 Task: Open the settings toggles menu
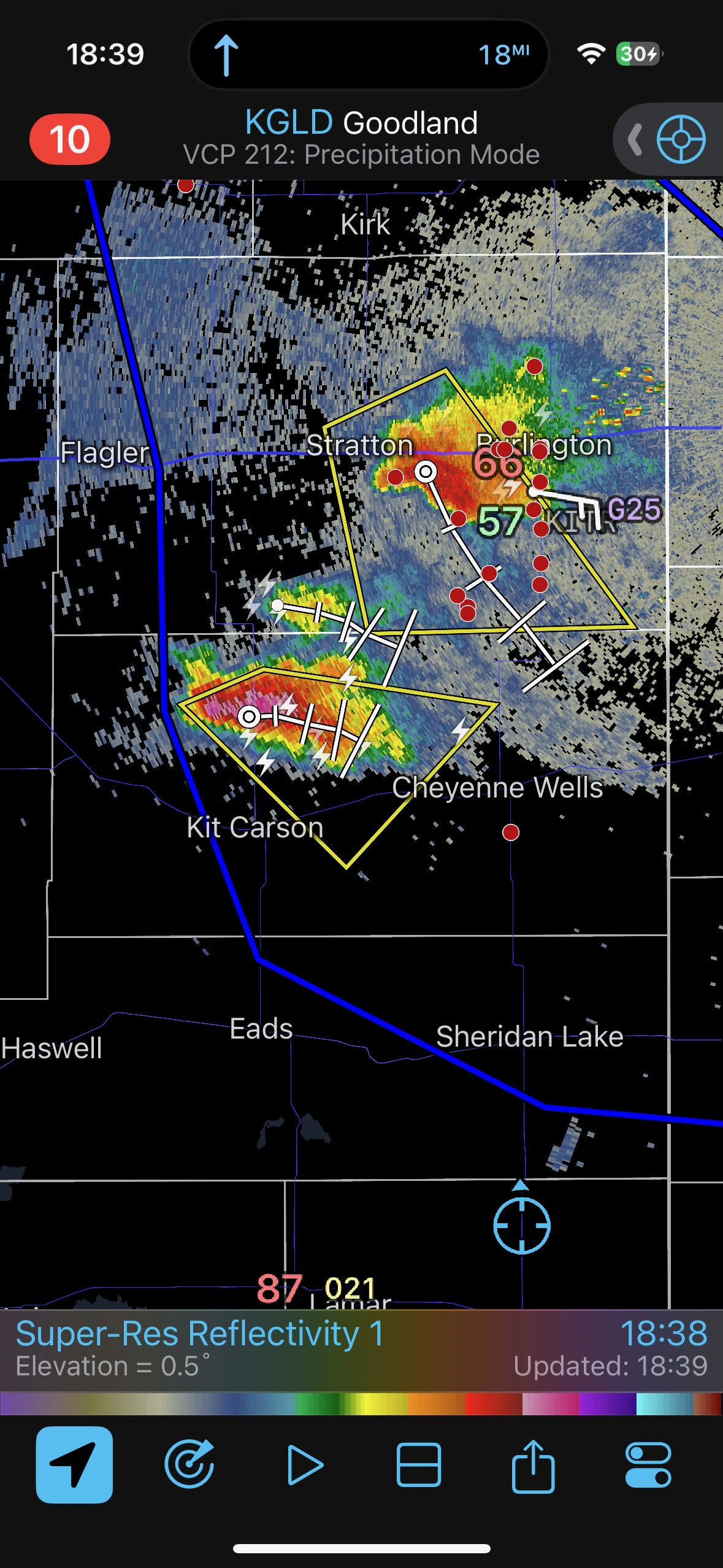pos(648,1464)
